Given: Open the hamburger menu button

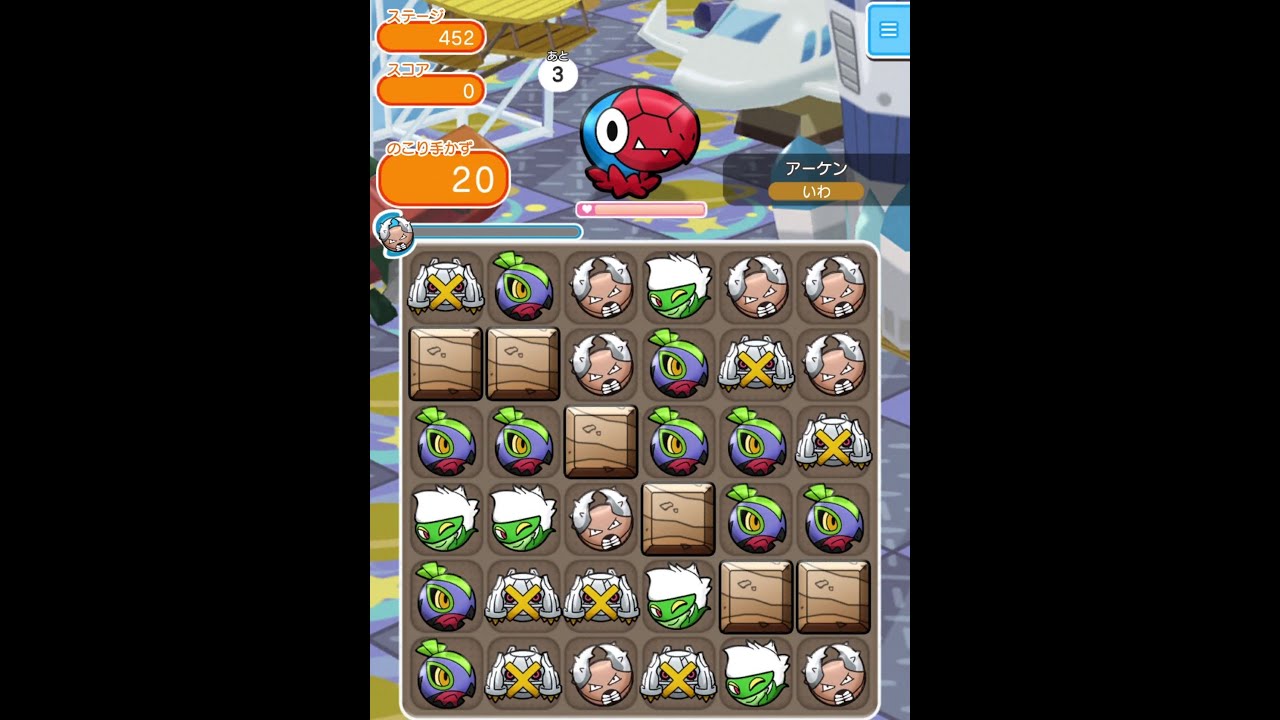Looking at the screenshot, I should [888, 30].
